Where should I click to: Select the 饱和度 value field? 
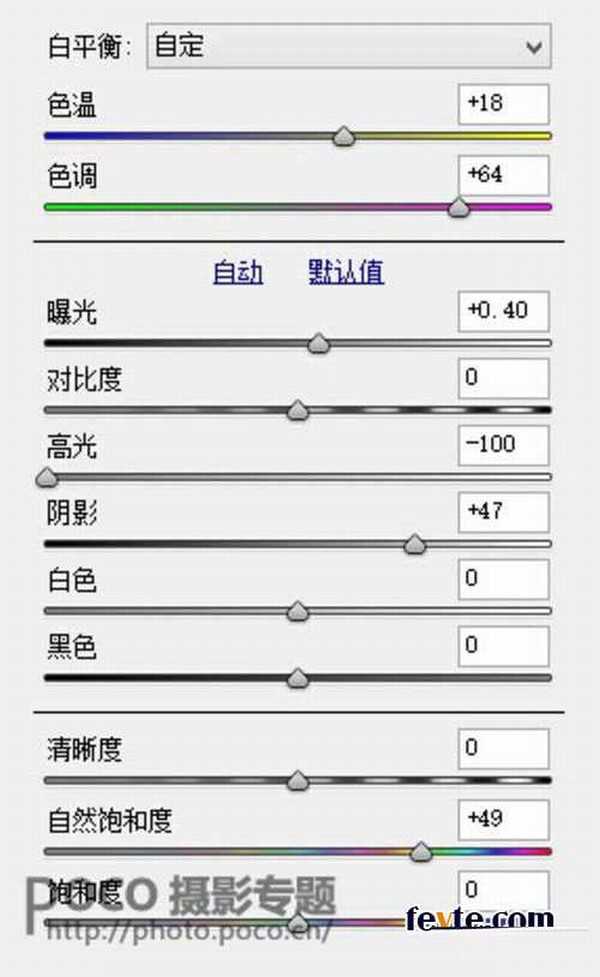tap(504, 888)
